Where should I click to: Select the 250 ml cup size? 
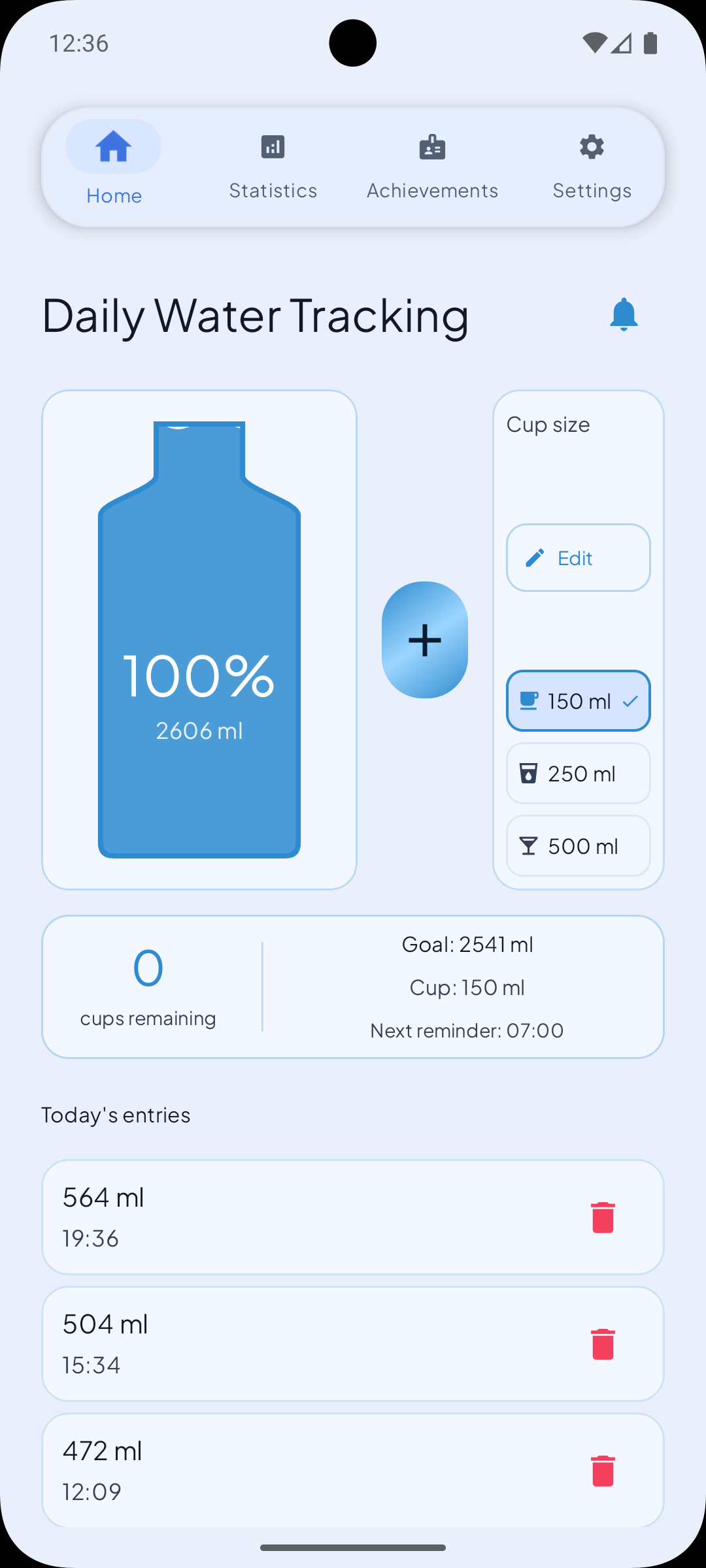(x=578, y=774)
